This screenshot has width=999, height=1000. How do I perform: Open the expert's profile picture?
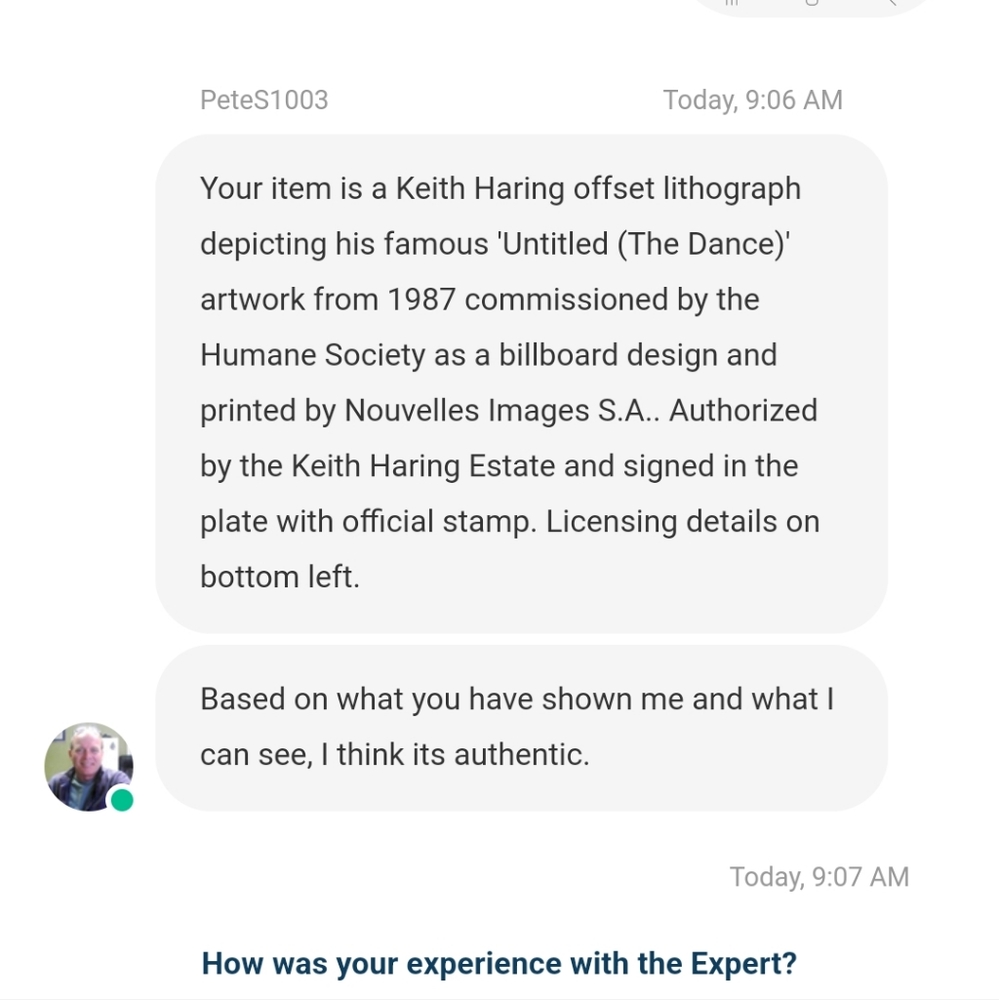tap(88, 766)
